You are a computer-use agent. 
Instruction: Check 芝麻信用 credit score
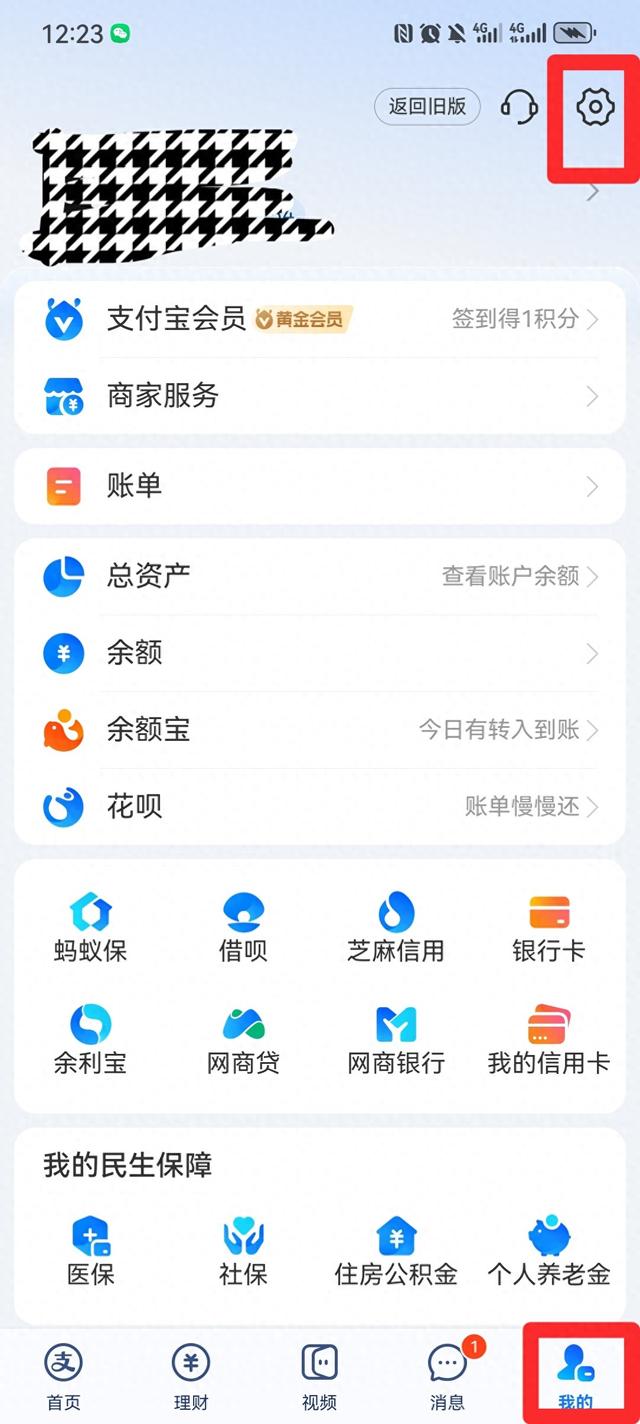(x=396, y=927)
